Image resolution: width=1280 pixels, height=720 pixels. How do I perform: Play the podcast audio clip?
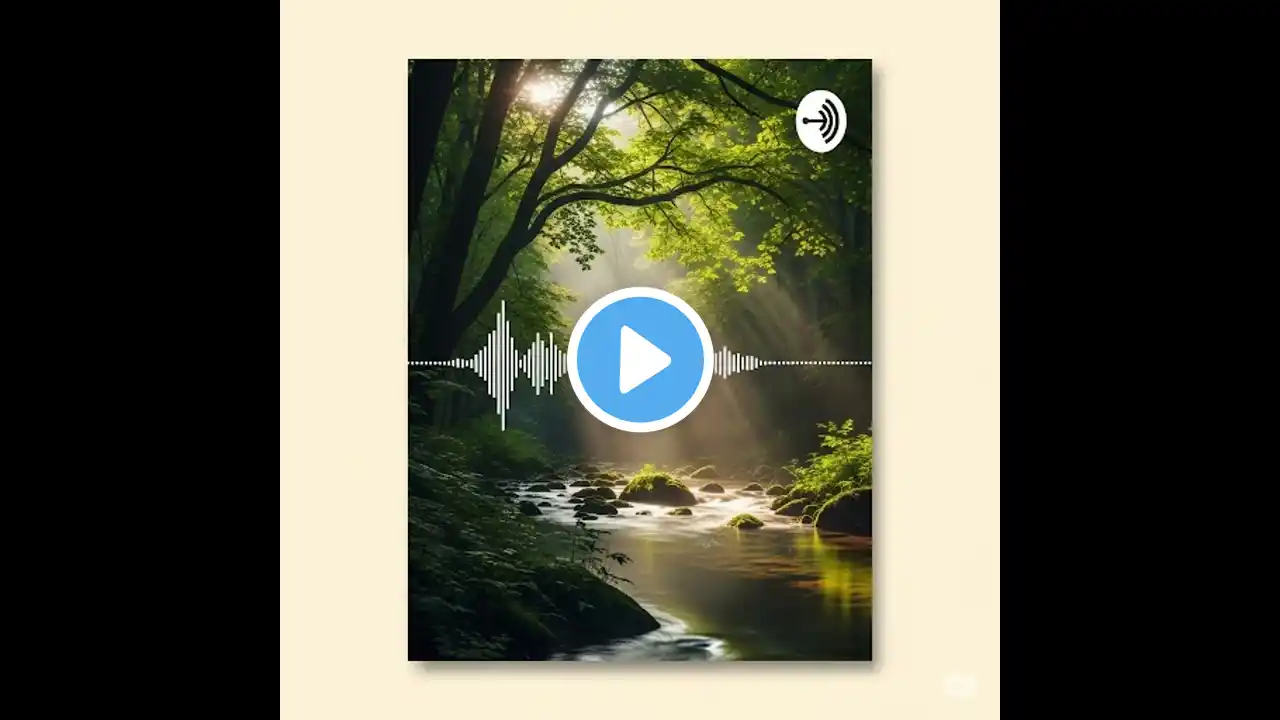click(x=640, y=360)
